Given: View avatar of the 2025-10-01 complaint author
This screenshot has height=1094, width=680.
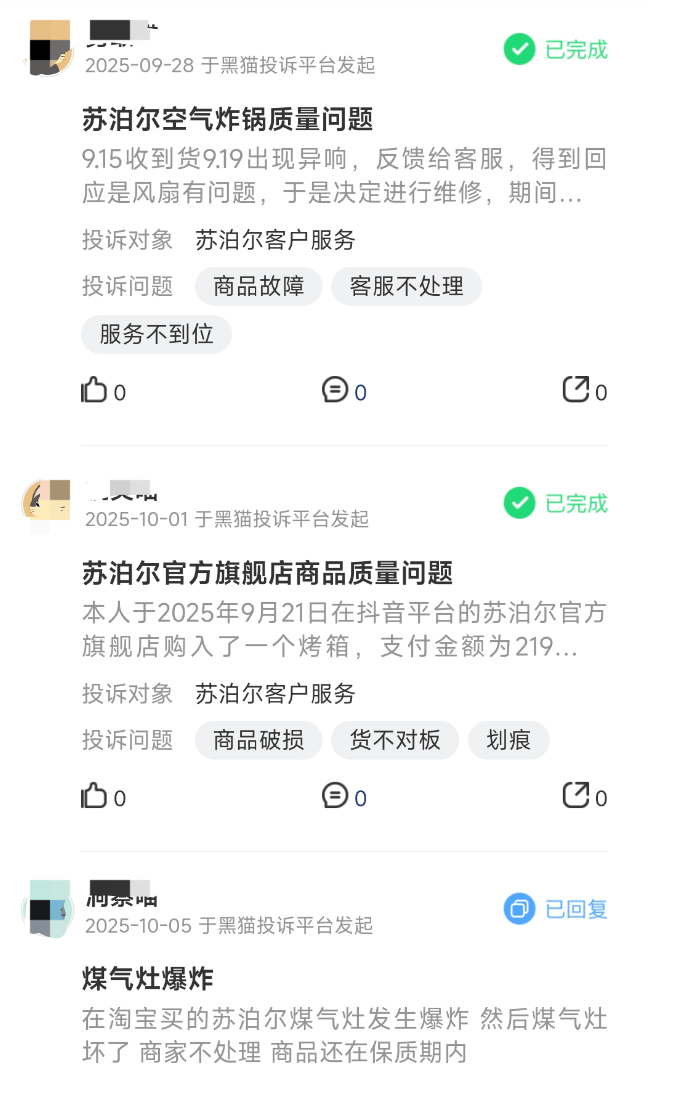Looking at the screenshot, I should [47, 502].
